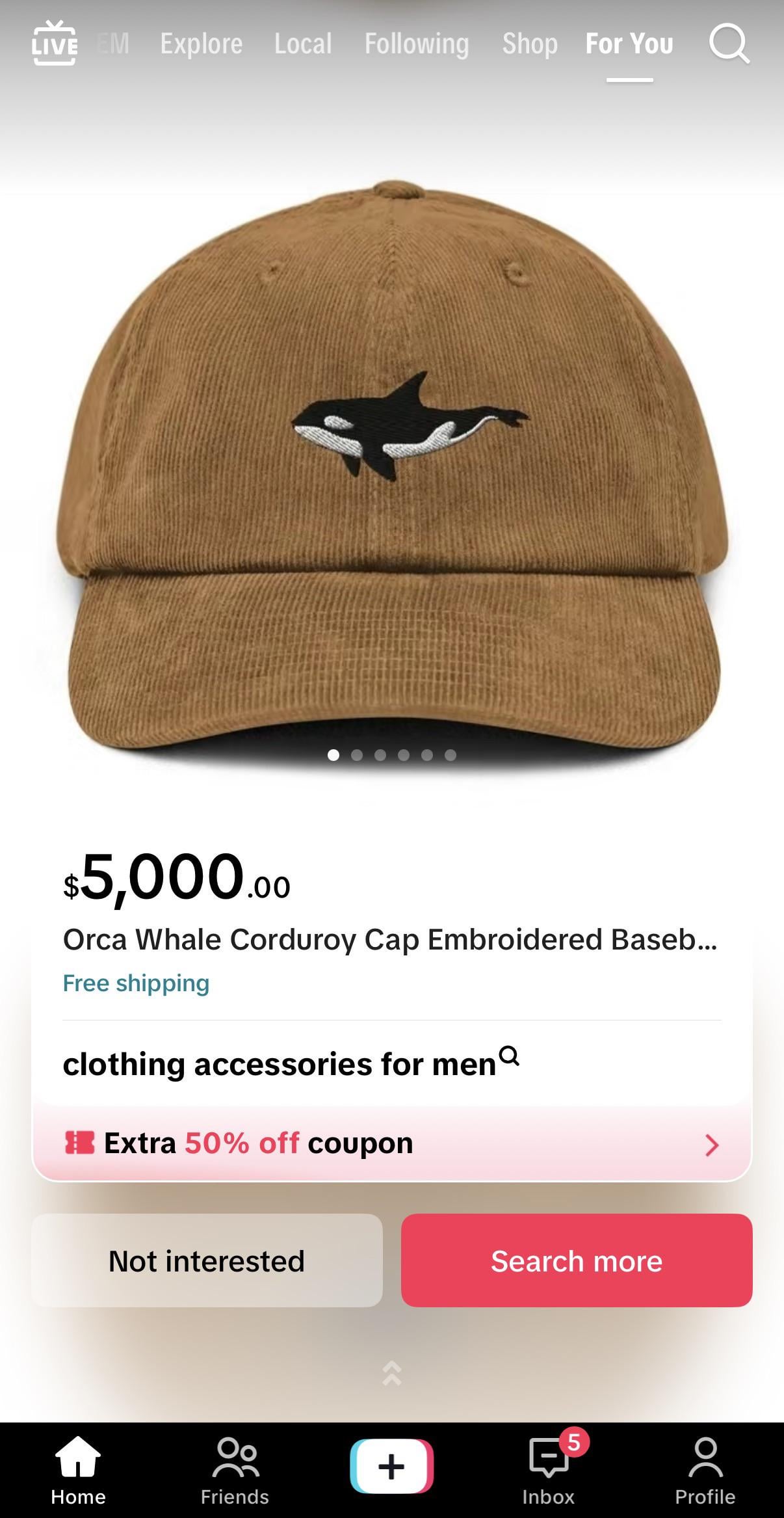This screenshot has height=1518, width=784.
Task: Tap the Search more button
Action: point(577,1260)
